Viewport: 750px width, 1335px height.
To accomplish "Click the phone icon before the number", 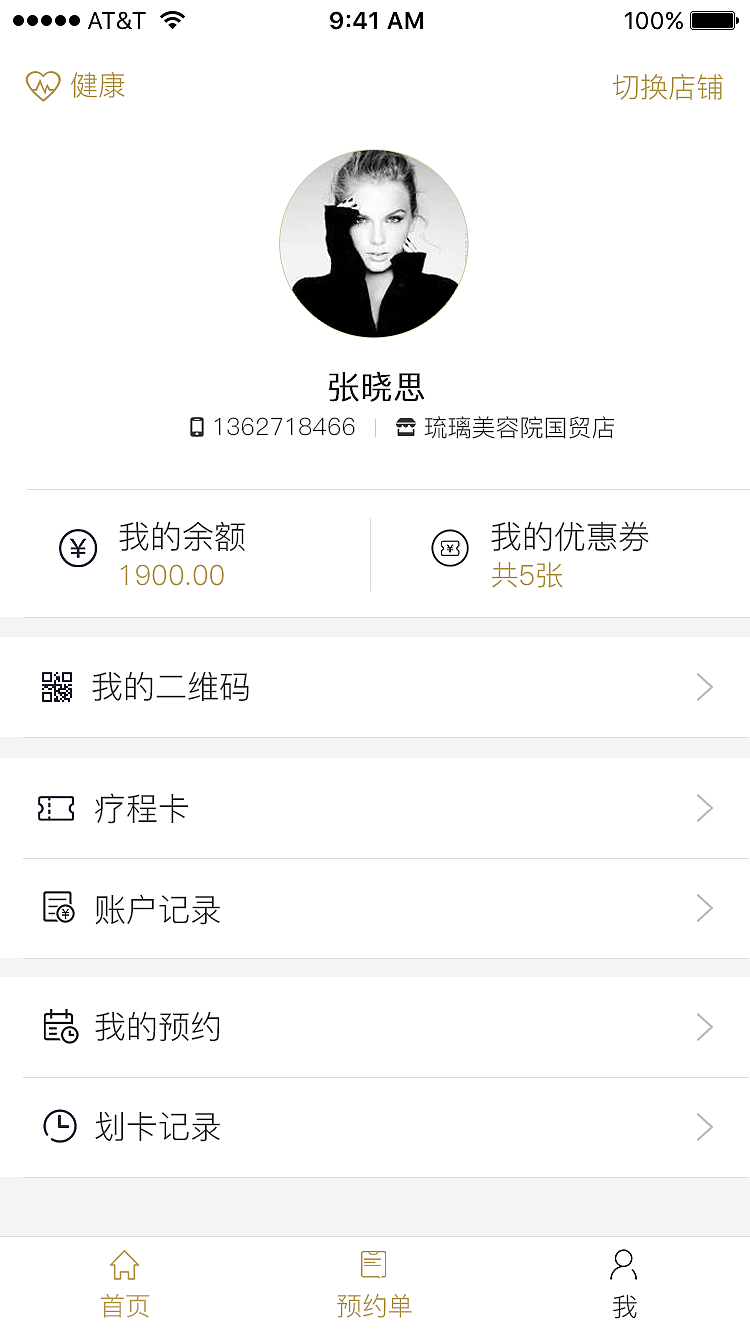I will coord(200,427).
